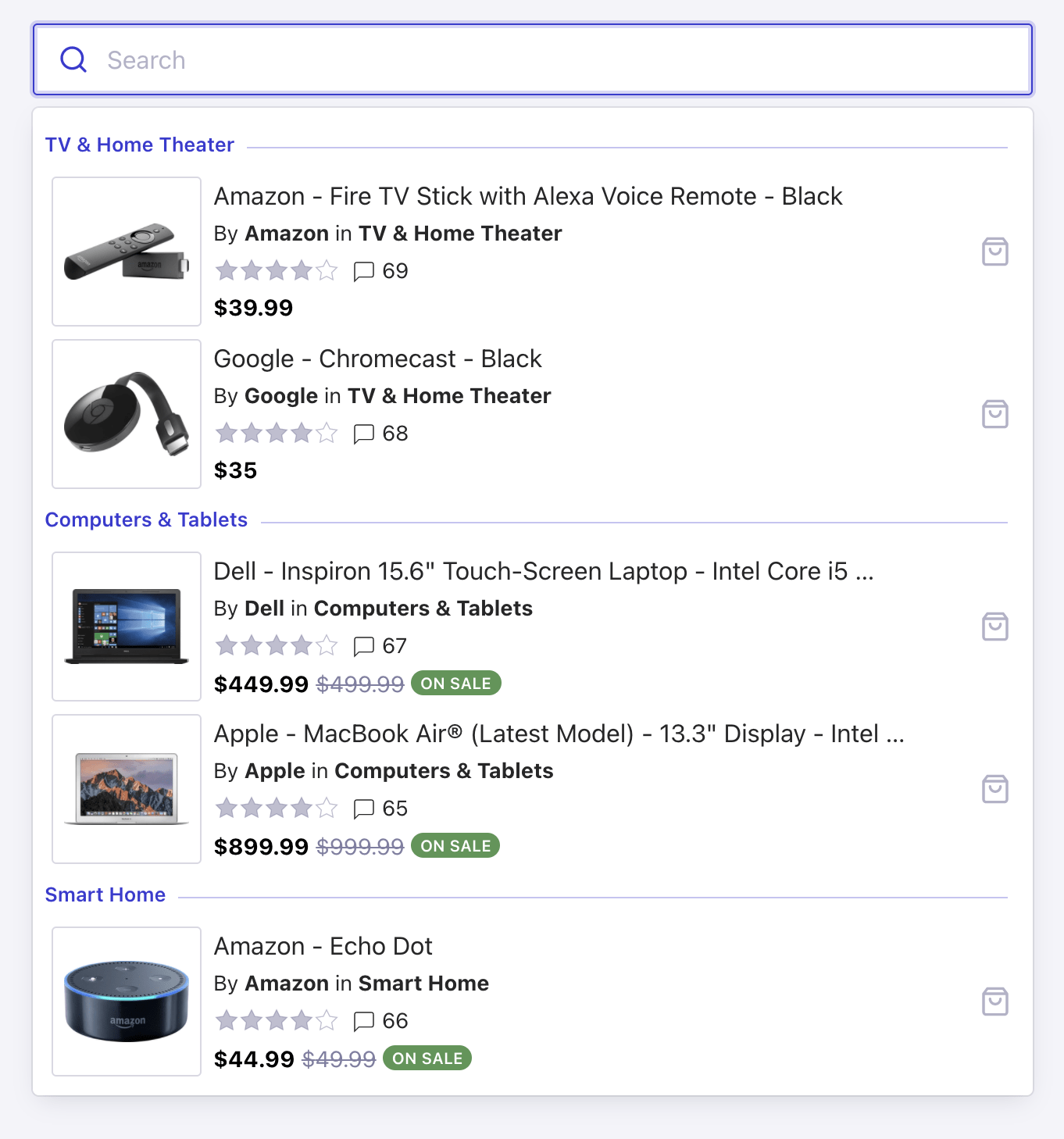Click the comment icon showing 68 reviews
The width and height of the screenshot is (1064, 1139).
[x=364, y=433]
